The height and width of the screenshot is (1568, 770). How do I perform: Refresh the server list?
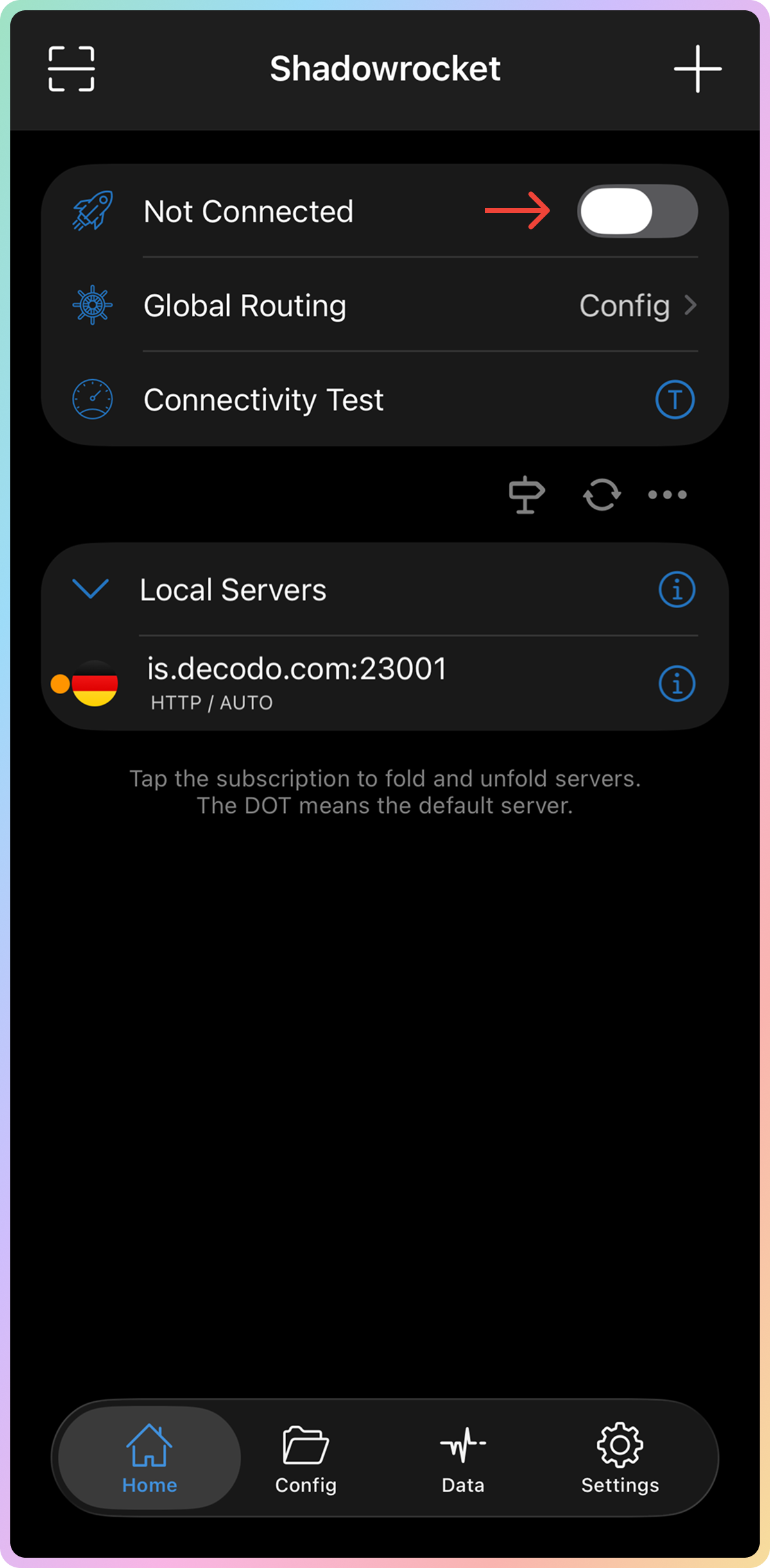pos(601,495)
